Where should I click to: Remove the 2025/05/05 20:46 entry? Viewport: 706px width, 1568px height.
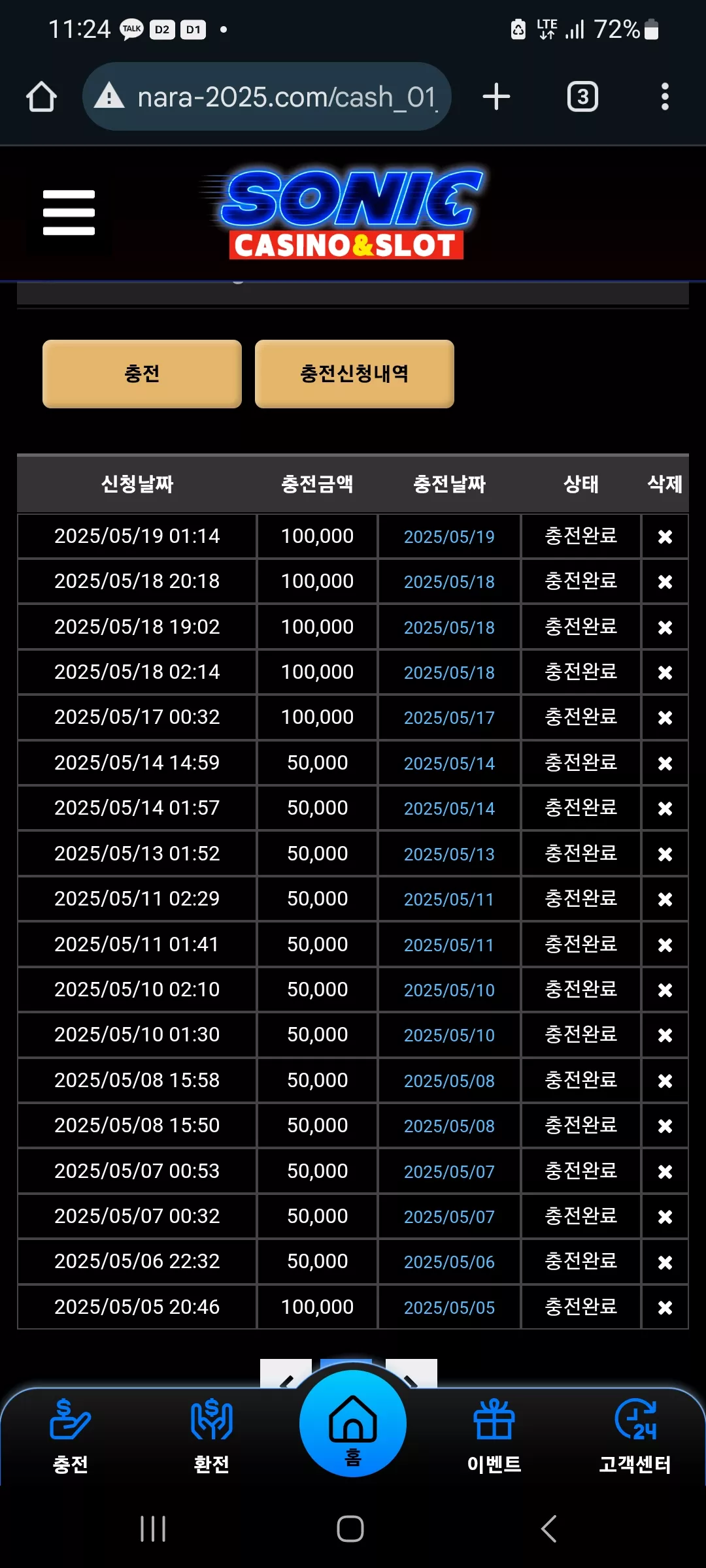665,1307
